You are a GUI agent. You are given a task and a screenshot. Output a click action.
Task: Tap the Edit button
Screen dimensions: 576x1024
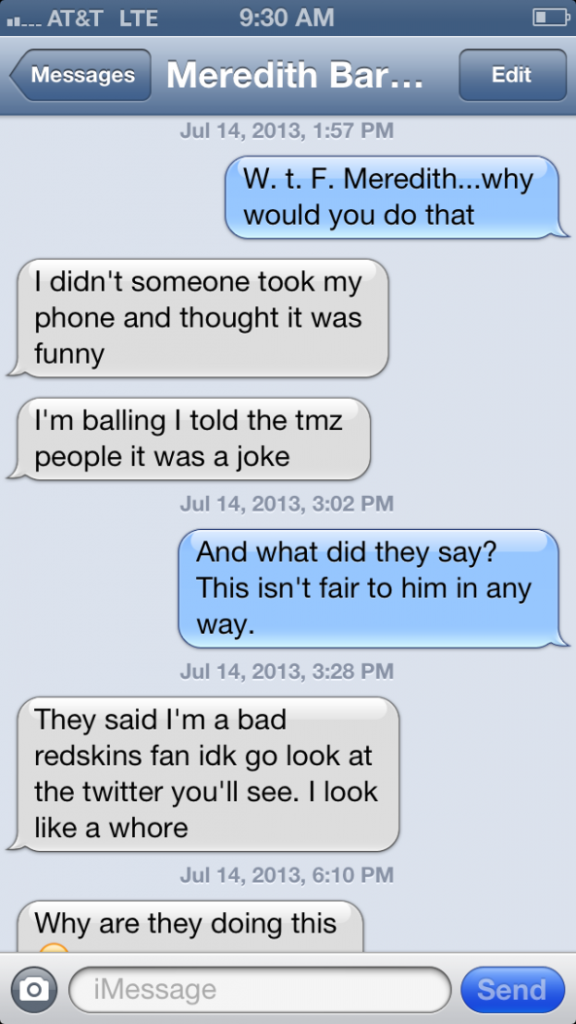tap(512, 75)
